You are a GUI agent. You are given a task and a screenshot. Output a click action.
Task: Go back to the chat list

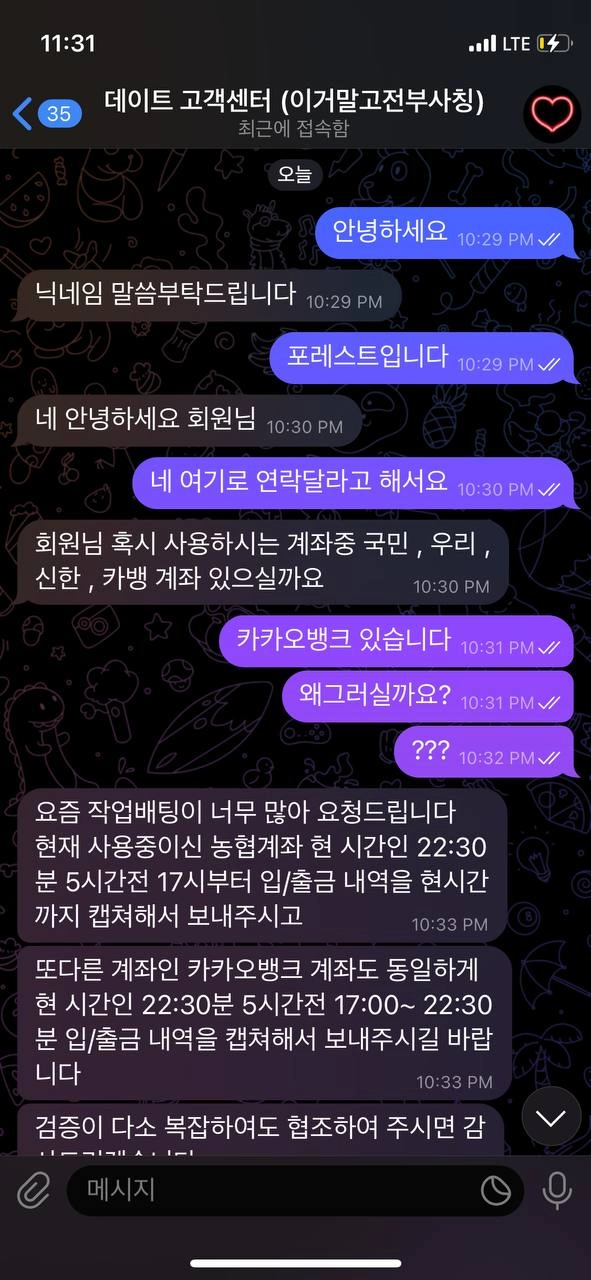click(47, 113)
